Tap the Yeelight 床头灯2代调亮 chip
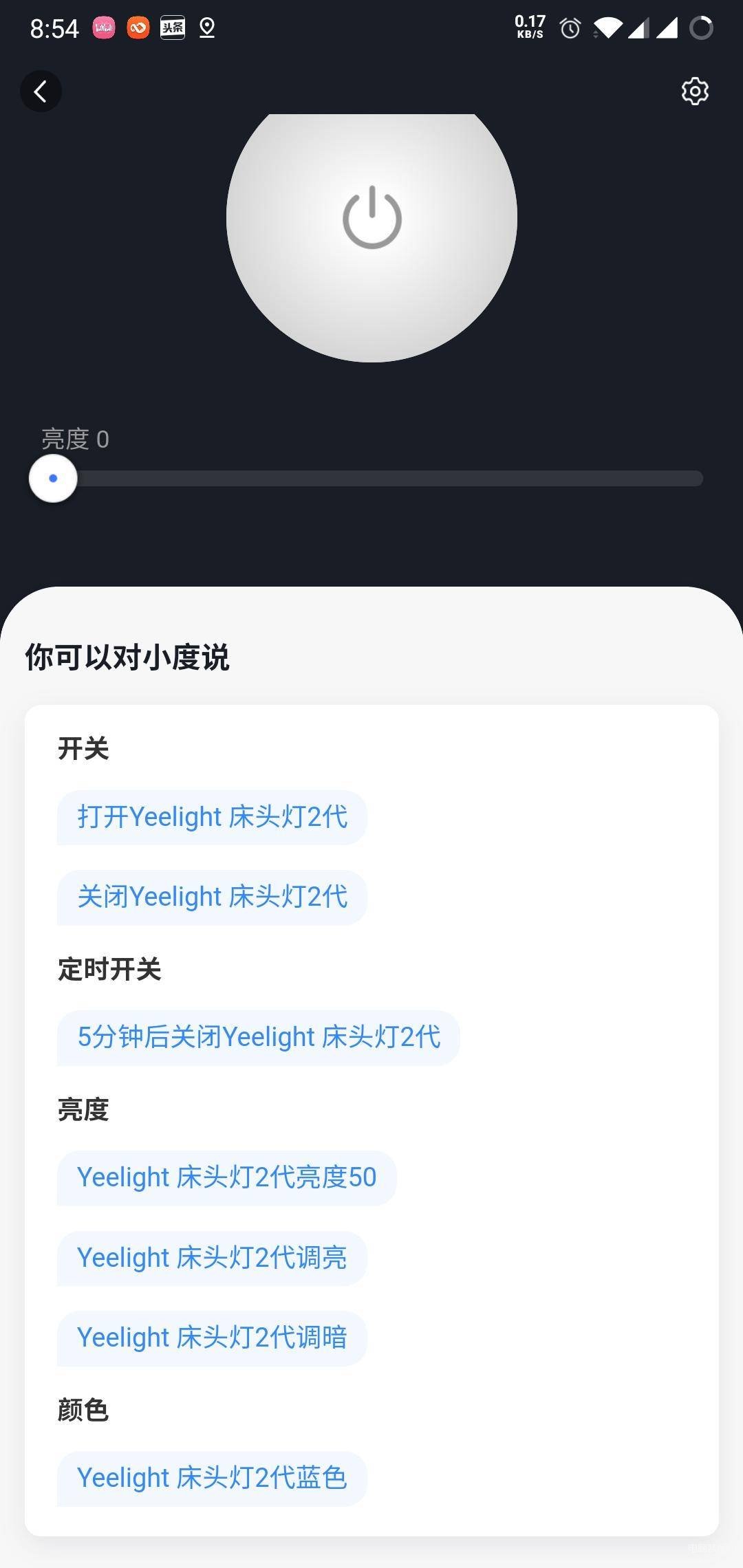Screen dimensions: 743x1568 point(212,1258)
